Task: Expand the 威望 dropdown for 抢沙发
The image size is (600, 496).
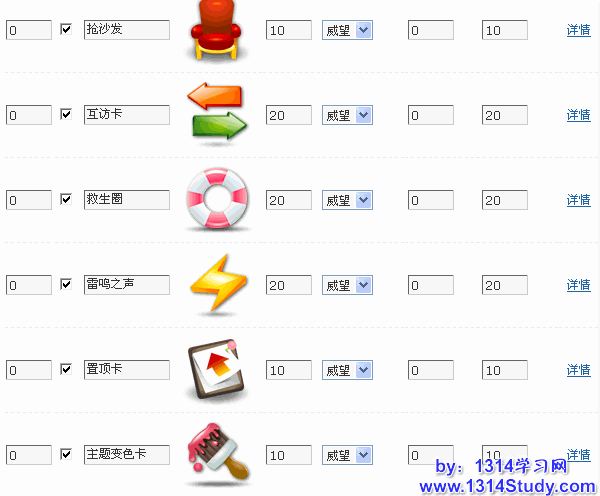Action: (x=347, y=30)
